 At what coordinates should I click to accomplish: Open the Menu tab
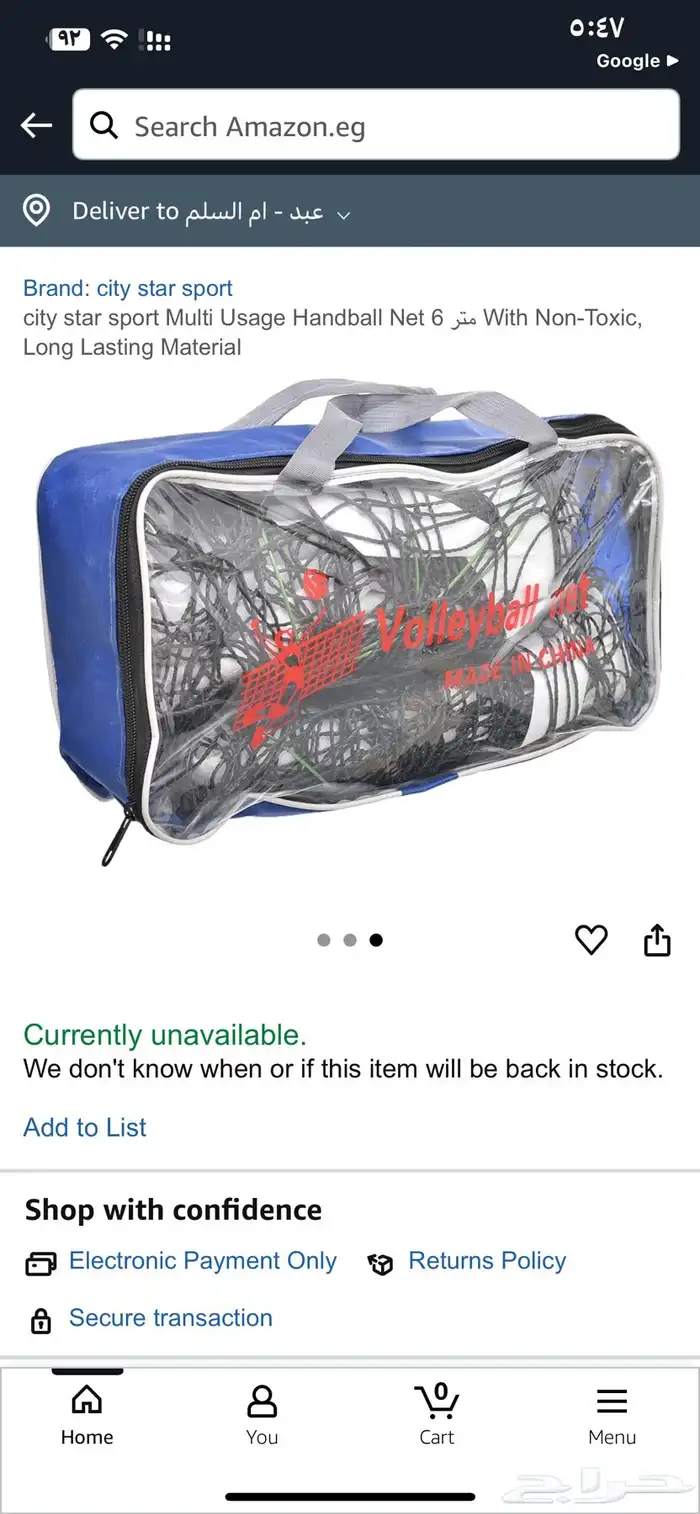pos(612,1416)
